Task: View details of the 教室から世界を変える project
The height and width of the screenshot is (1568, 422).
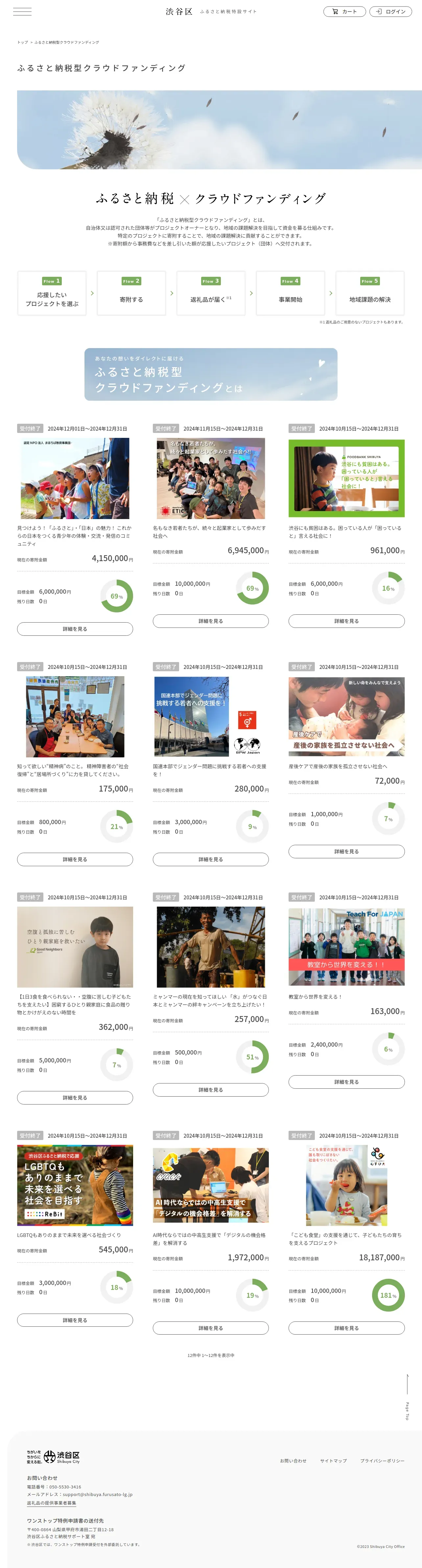Action: point(346,1081)
